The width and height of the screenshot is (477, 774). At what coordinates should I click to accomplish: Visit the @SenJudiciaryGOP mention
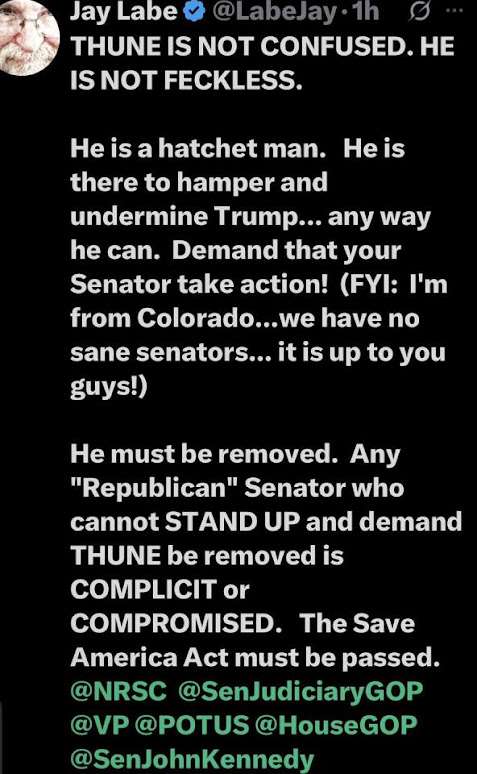click(x=300, y=692)
